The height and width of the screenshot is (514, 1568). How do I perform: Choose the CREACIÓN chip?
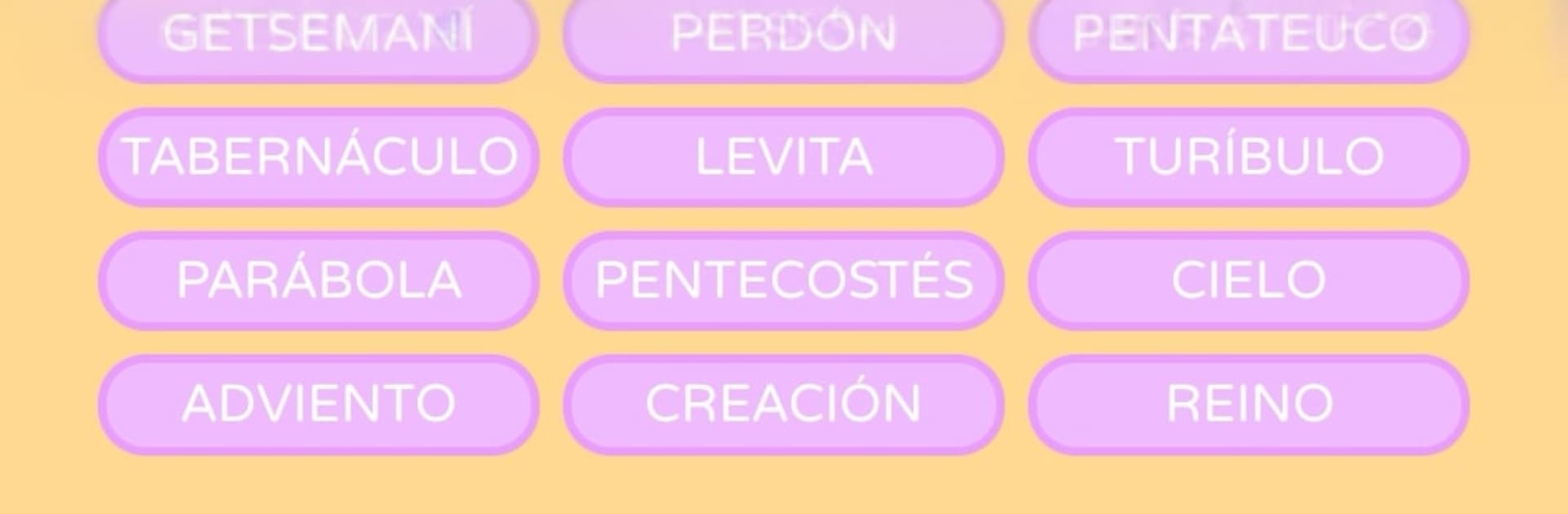(x=783, y=403)
